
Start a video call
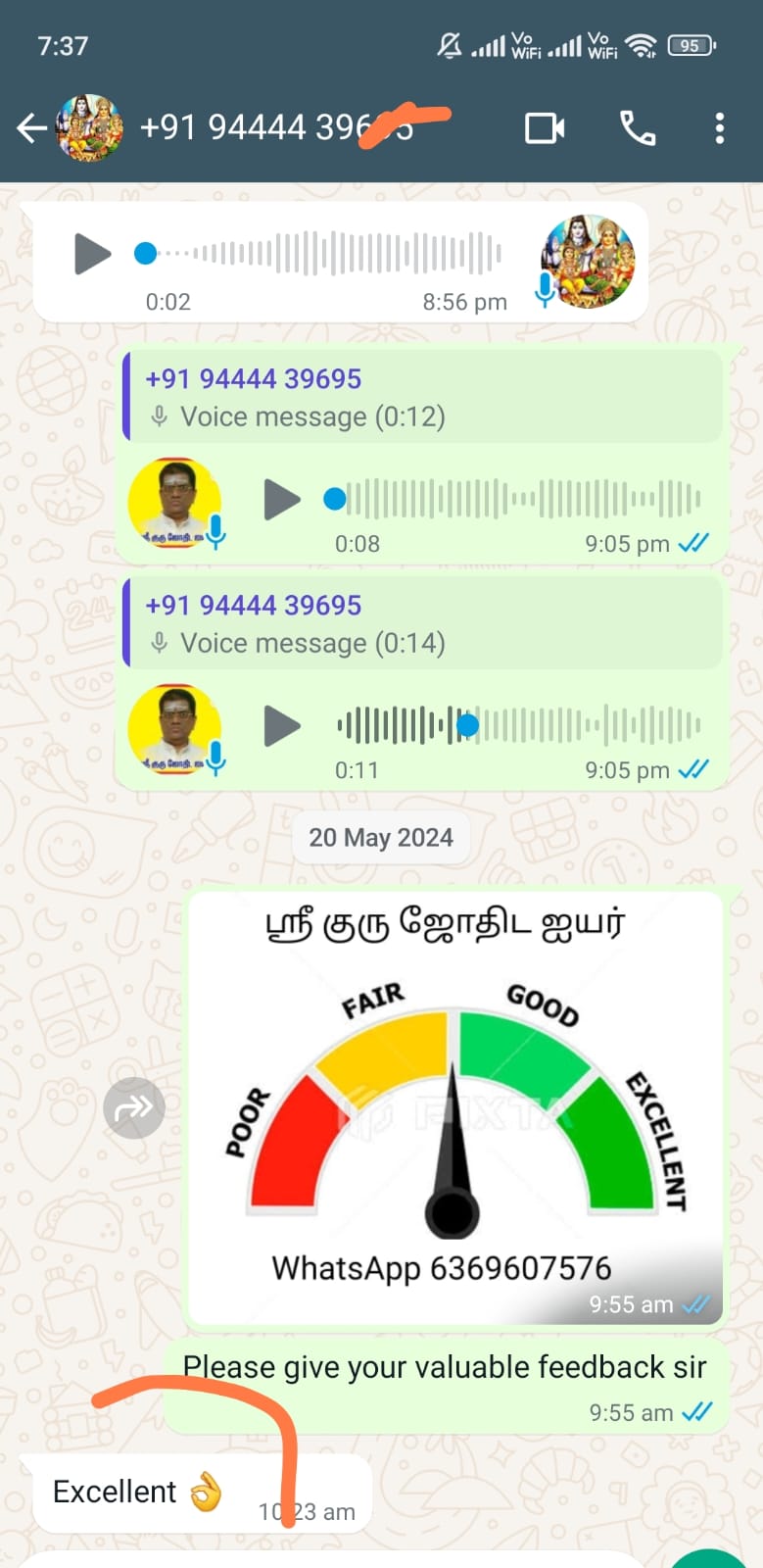pos(545,128)
